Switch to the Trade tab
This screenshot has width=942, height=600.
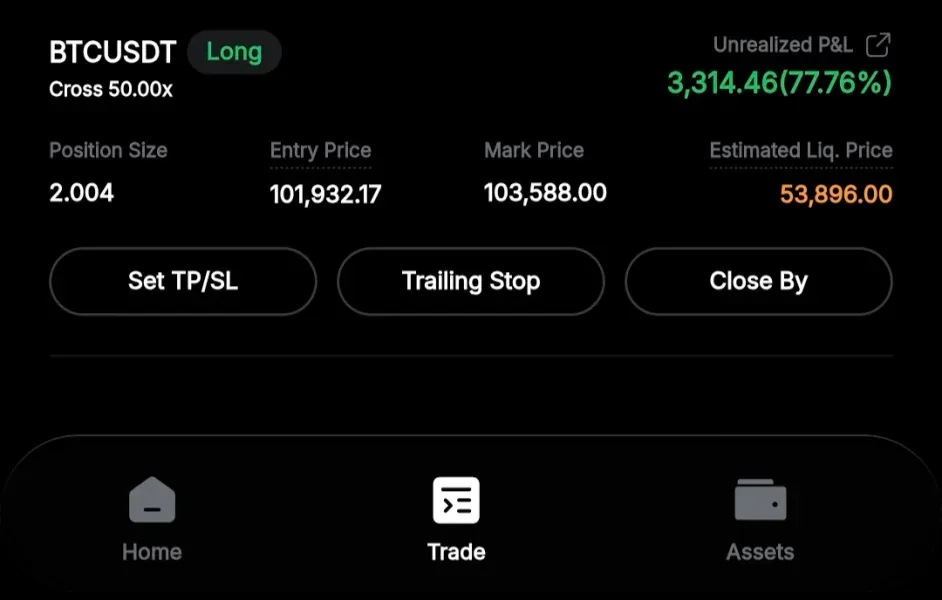pos(456,520)
